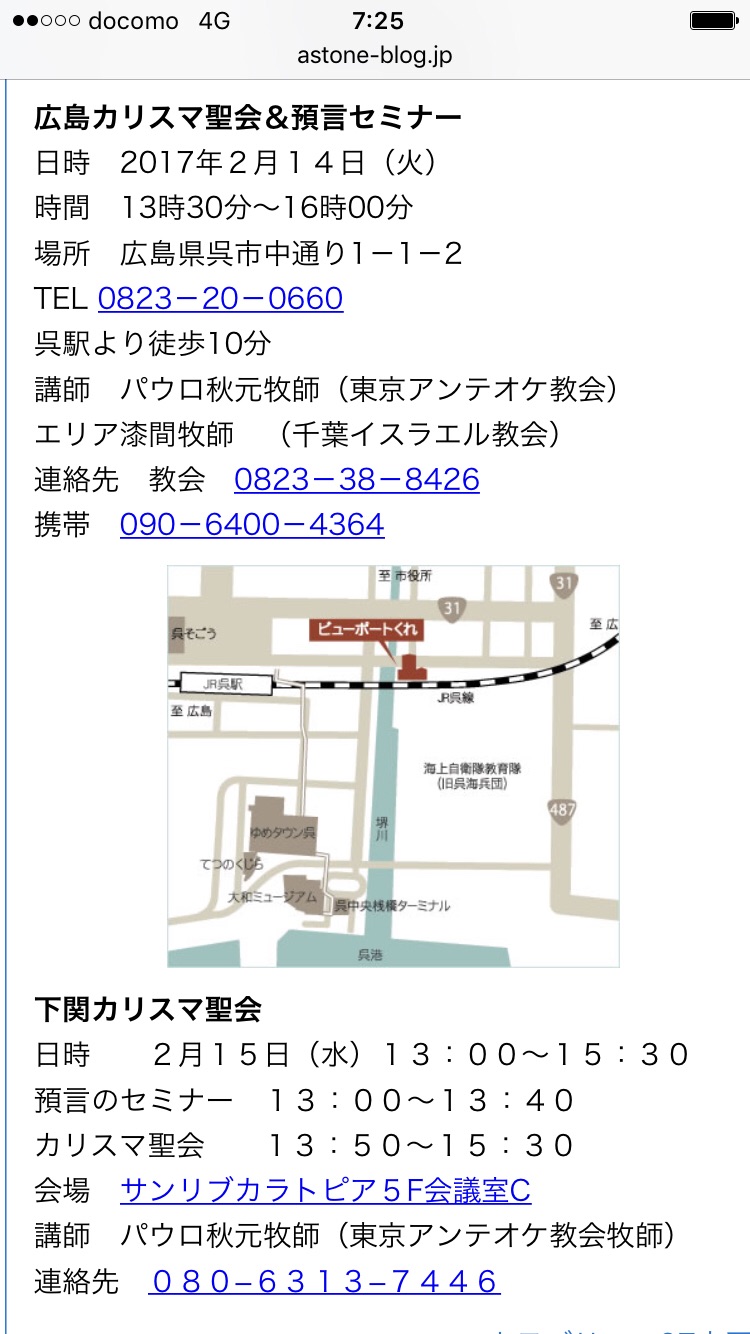Tap the astone-blog.jp address bar
This screenshot has height=1334, width=750.
(375, 55)
